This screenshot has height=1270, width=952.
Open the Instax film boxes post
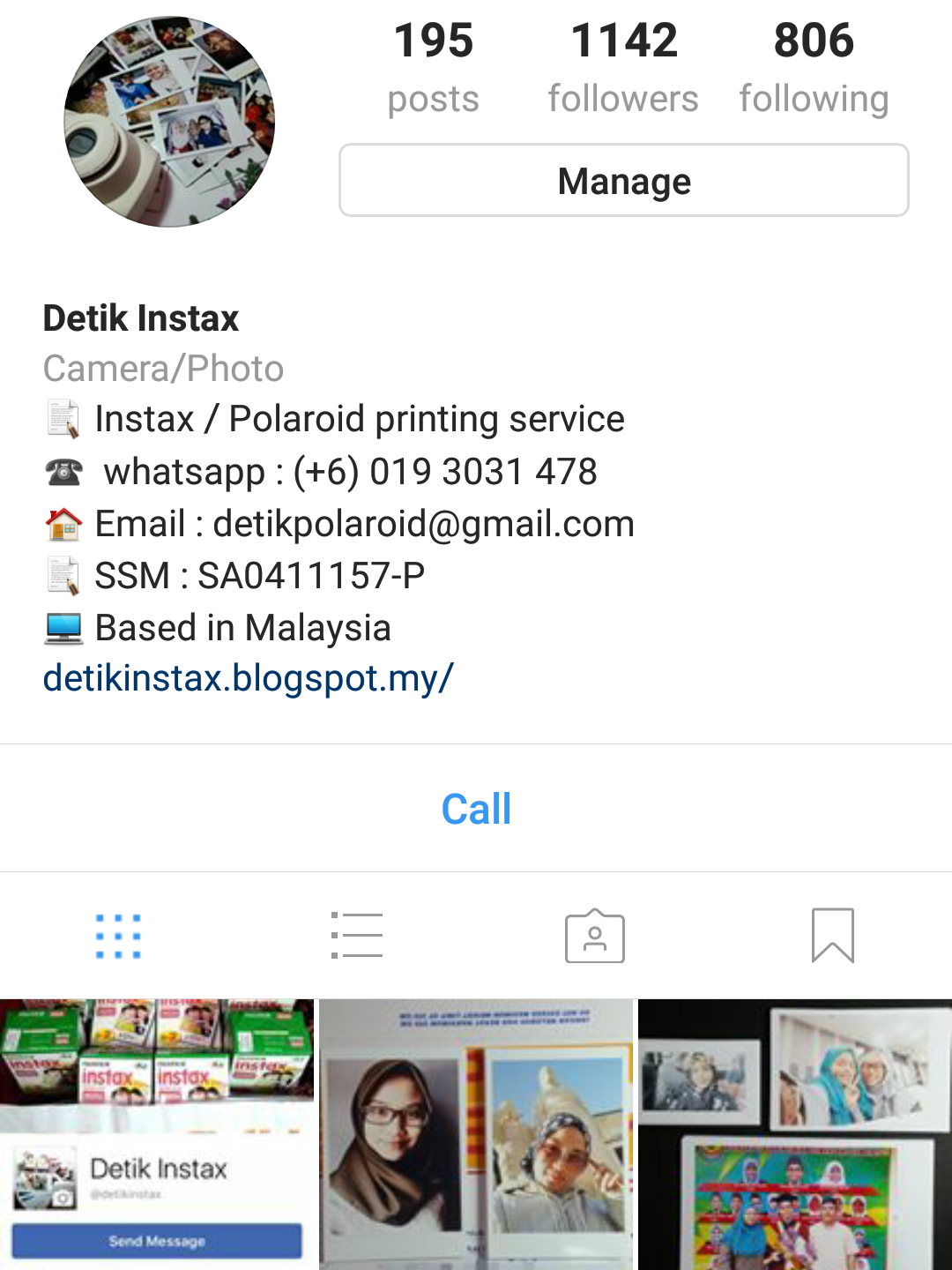(157, 1134)
